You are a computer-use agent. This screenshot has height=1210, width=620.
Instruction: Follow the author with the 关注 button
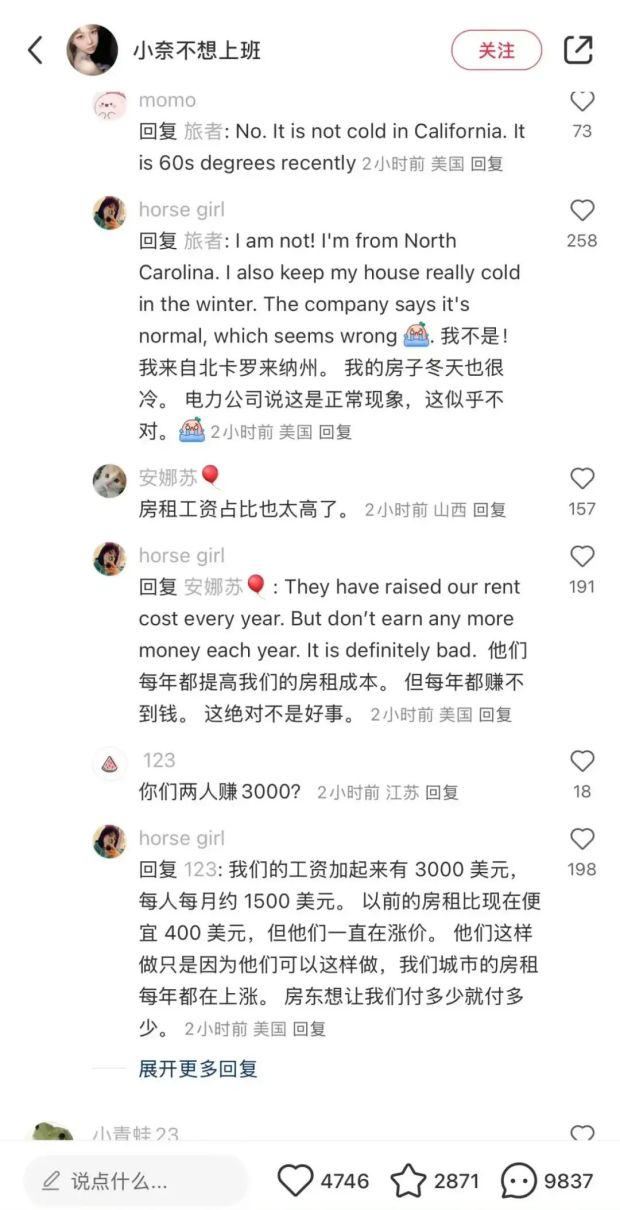(496, 50)
